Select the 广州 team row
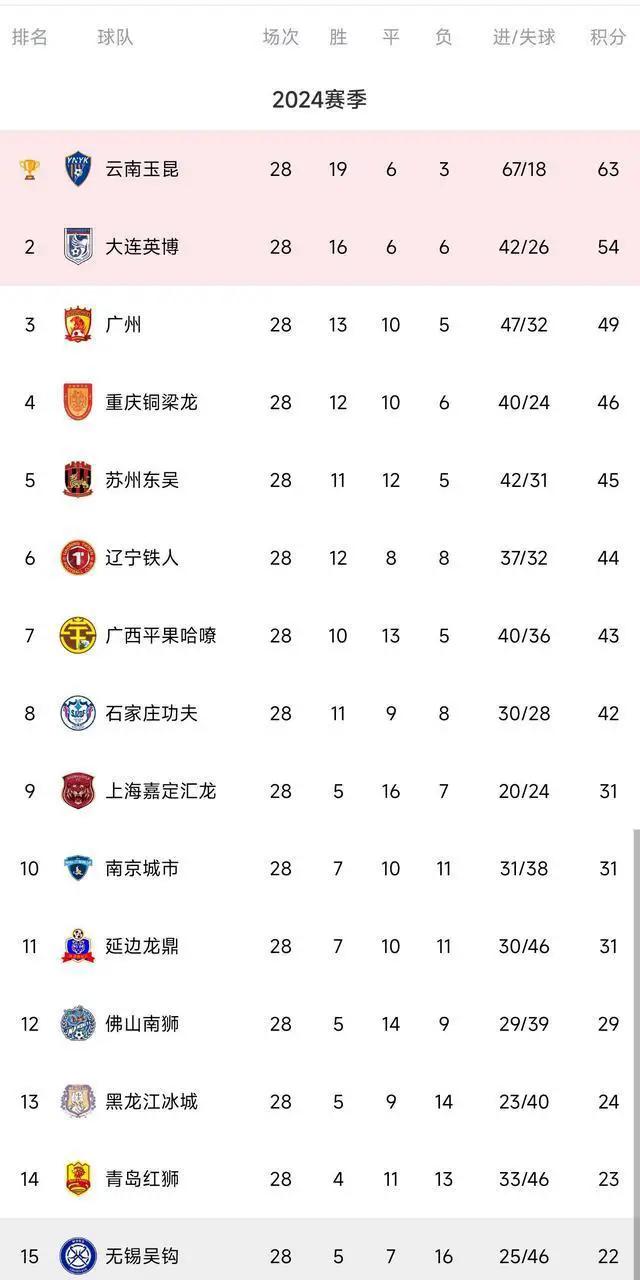Screen dimensions: 640x1280 [x=320, y=325]
